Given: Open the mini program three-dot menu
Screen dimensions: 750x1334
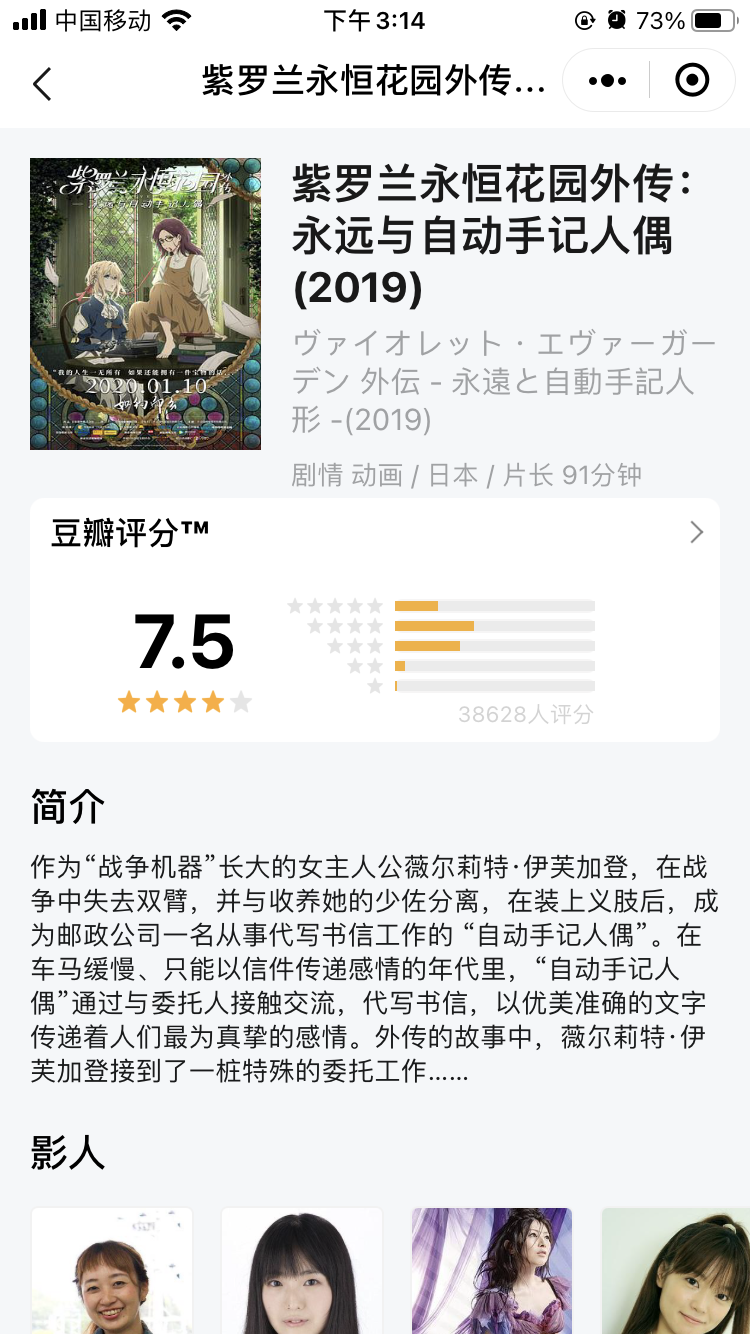Looking at the screenshot, I should (607, 81).
